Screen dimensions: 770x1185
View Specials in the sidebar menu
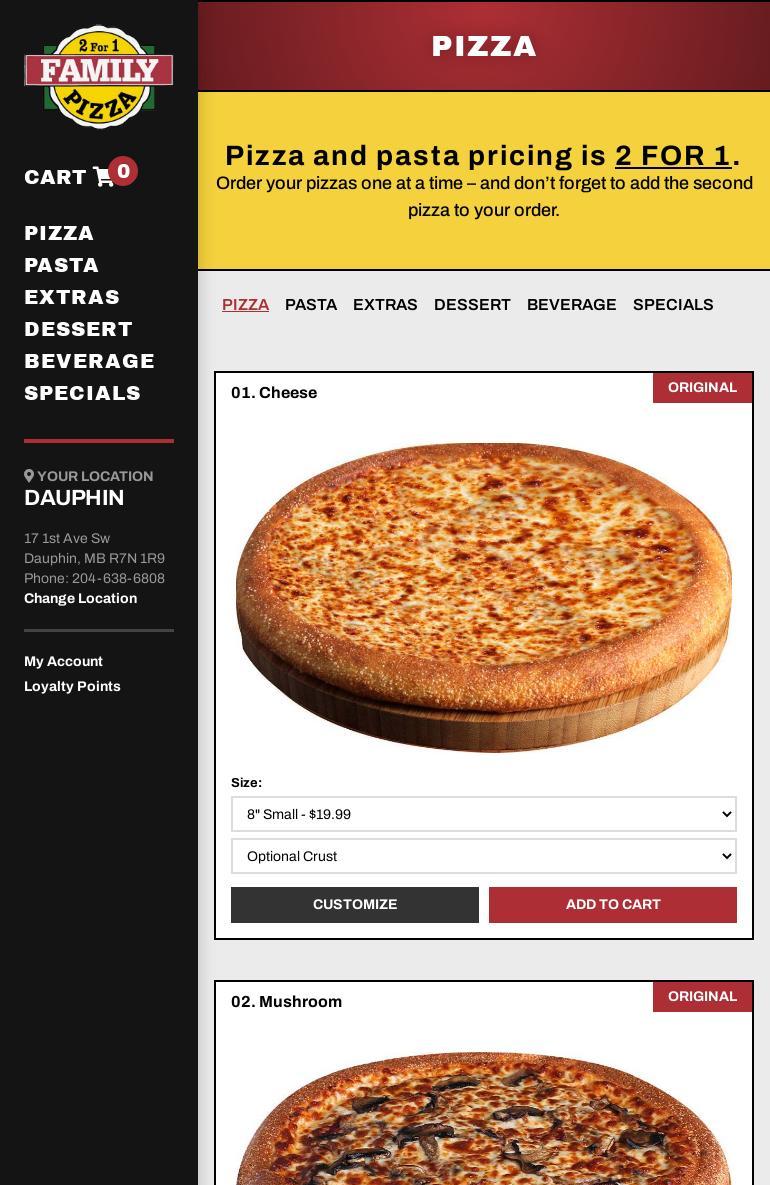tap(82, 393)
